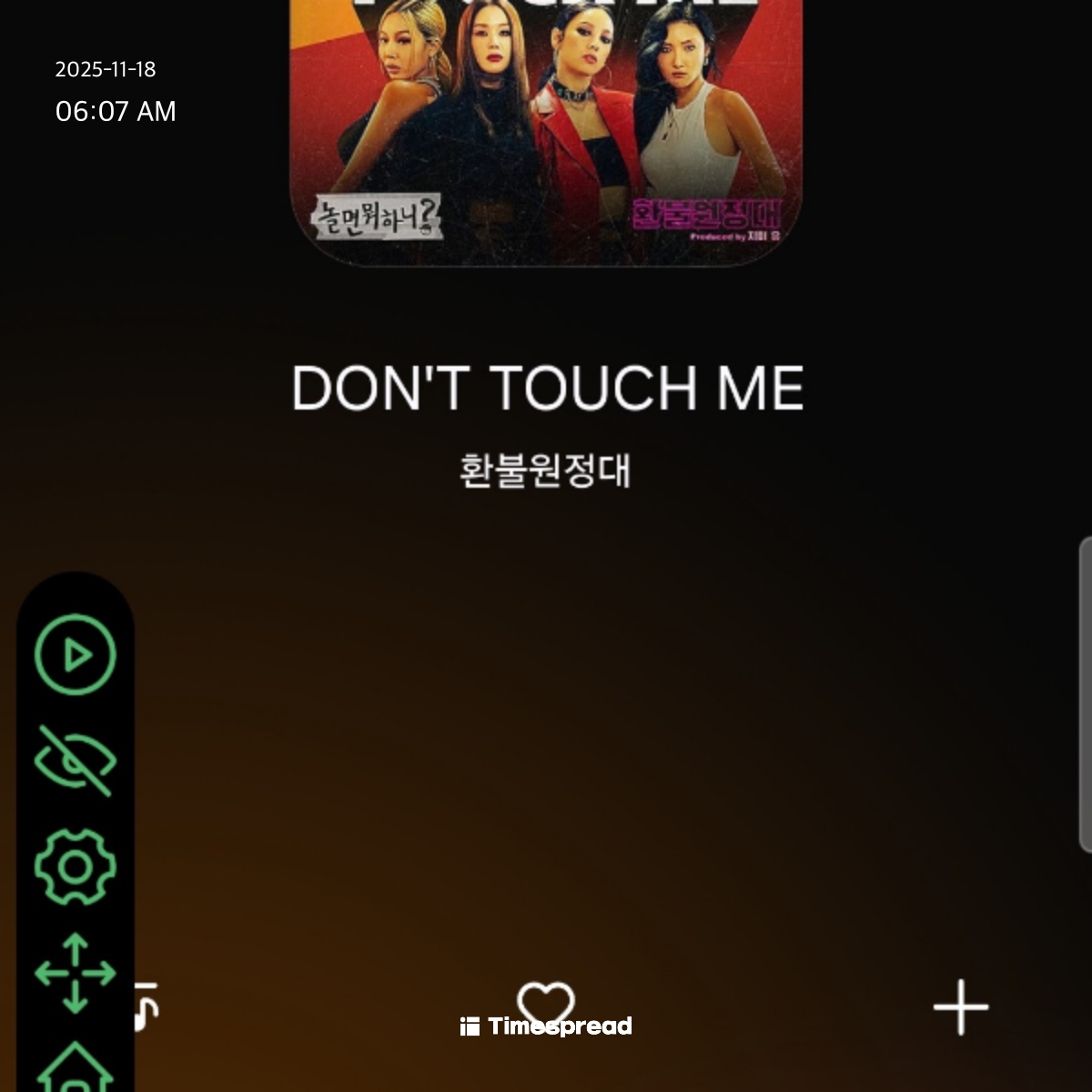This screenshot has height=1092, width=1092.
Task: Hide the overlay with the crossed-eye icon
Action: (x=76, y=761)
